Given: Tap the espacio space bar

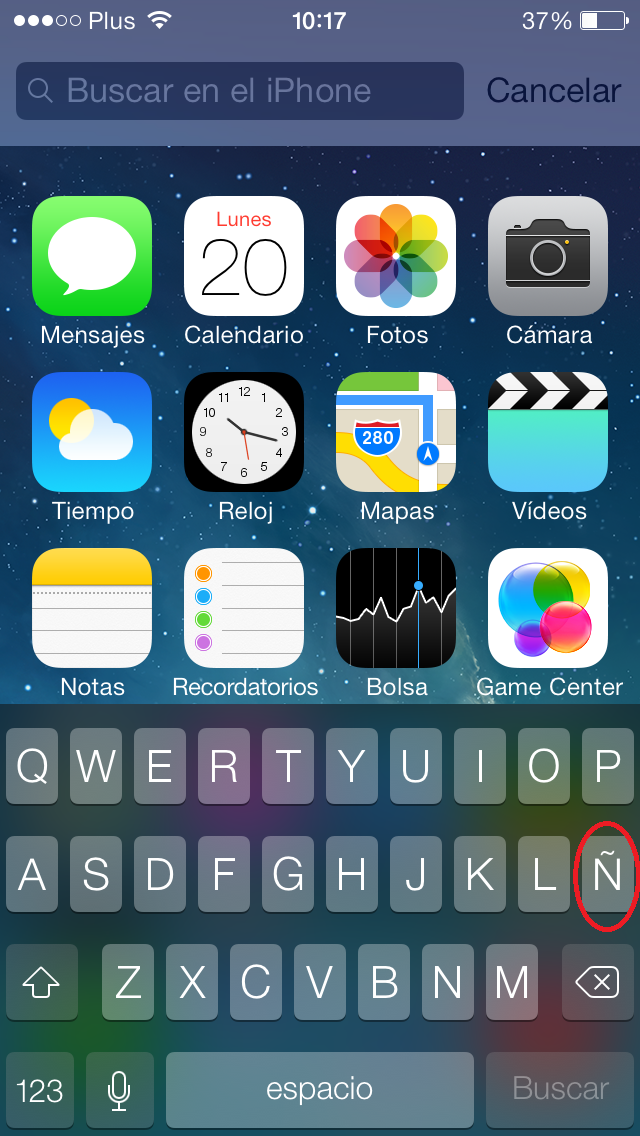Looking at the screenshot, I should pyautogui.click(x=320, y=1090).
